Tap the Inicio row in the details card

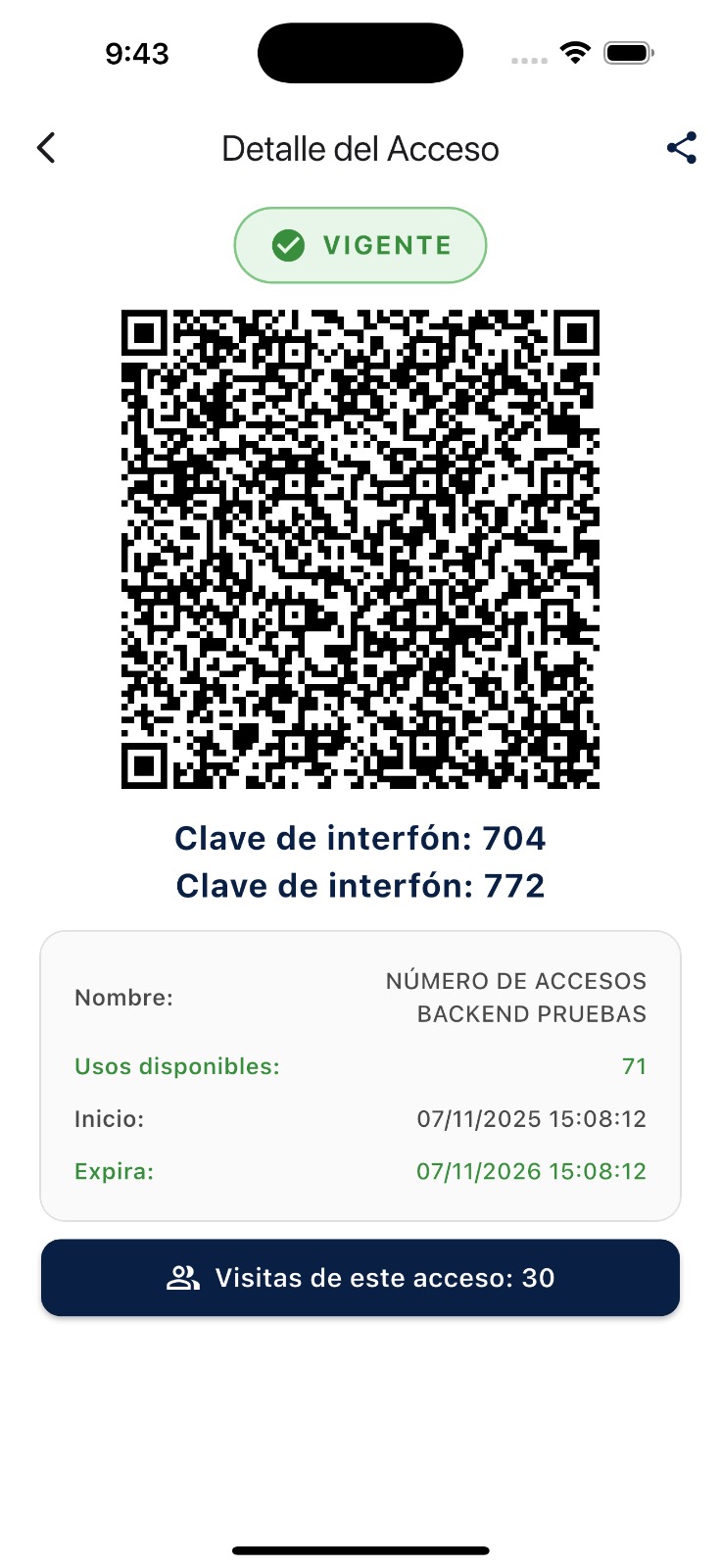(360, 1118)
